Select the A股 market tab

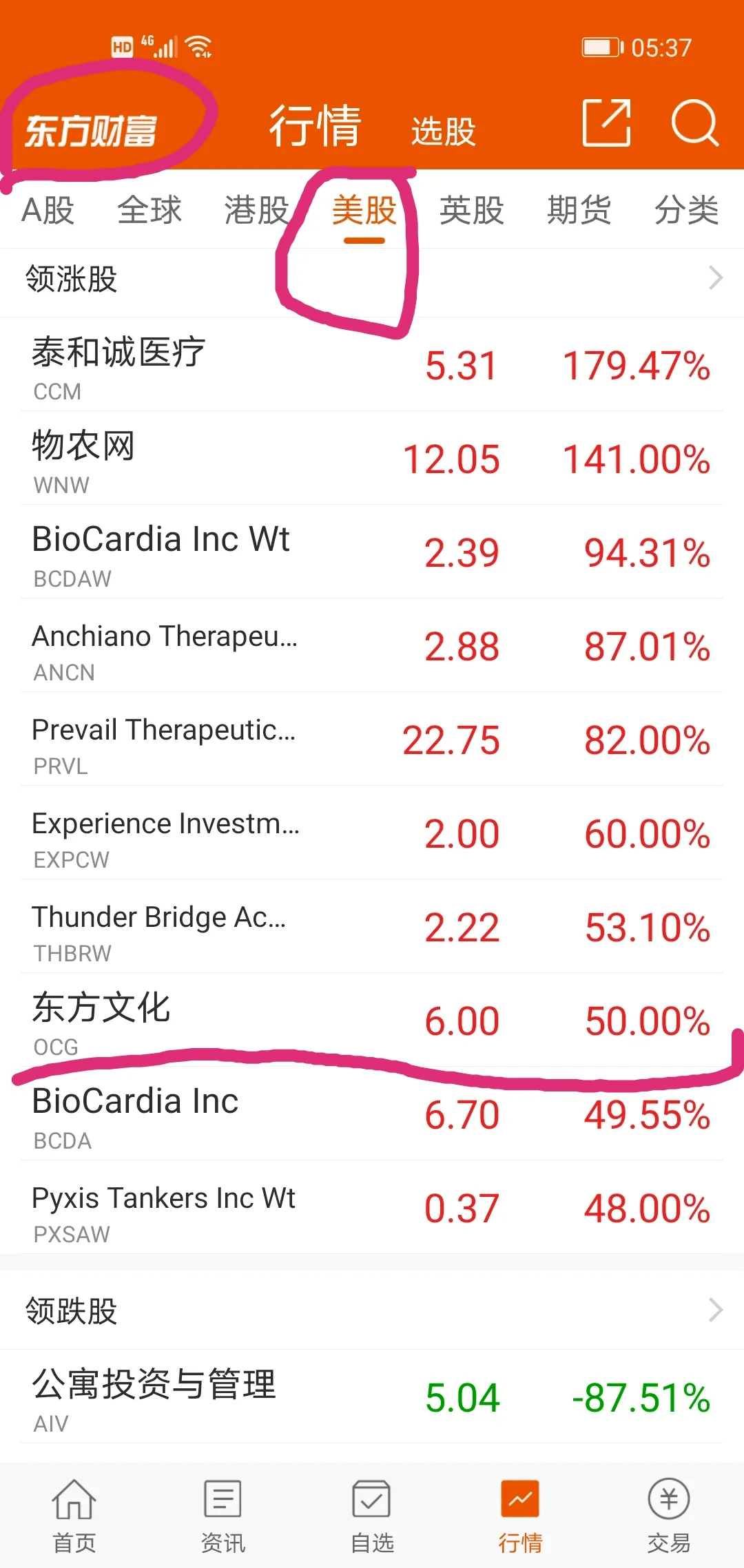(48, 210)
